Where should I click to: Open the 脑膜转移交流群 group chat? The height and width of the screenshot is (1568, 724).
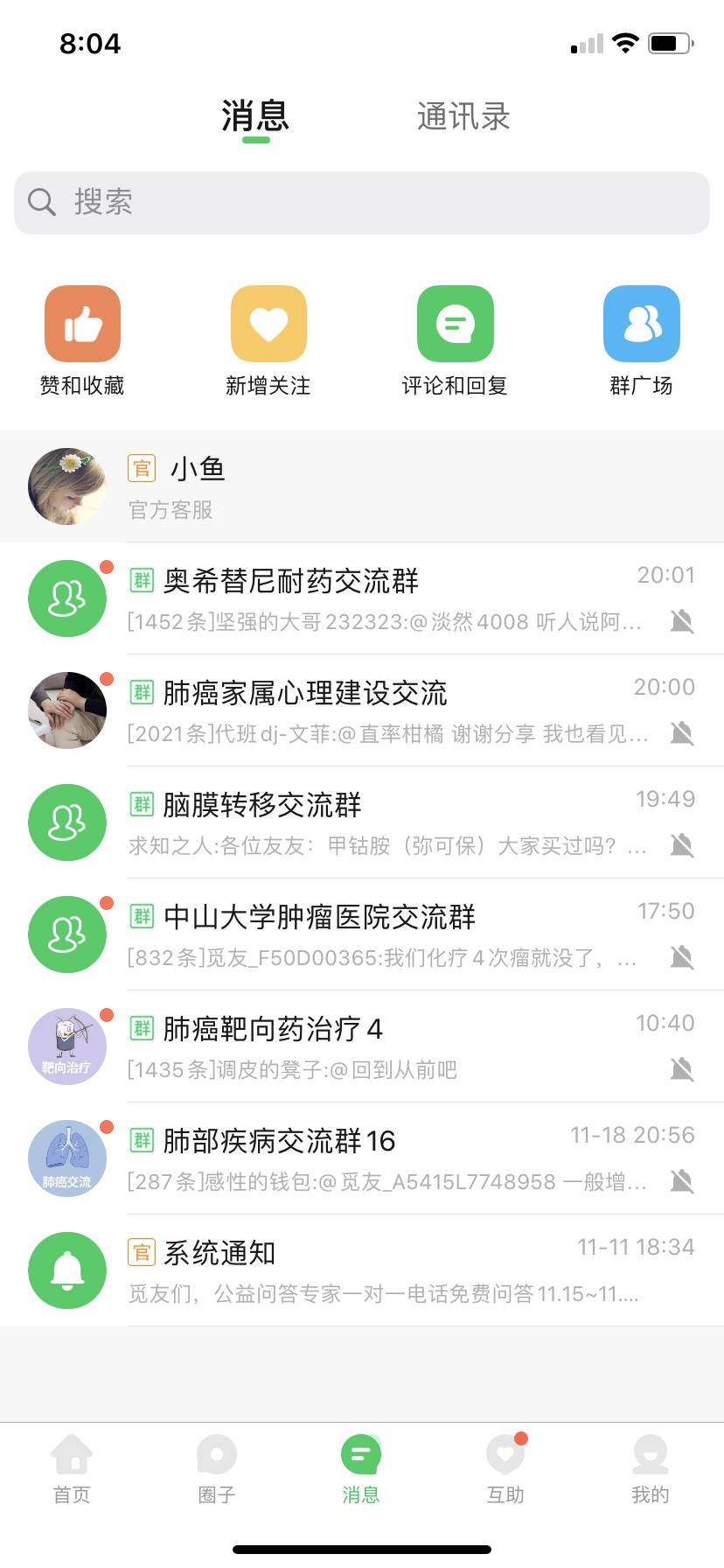click(x=385, y=822)
